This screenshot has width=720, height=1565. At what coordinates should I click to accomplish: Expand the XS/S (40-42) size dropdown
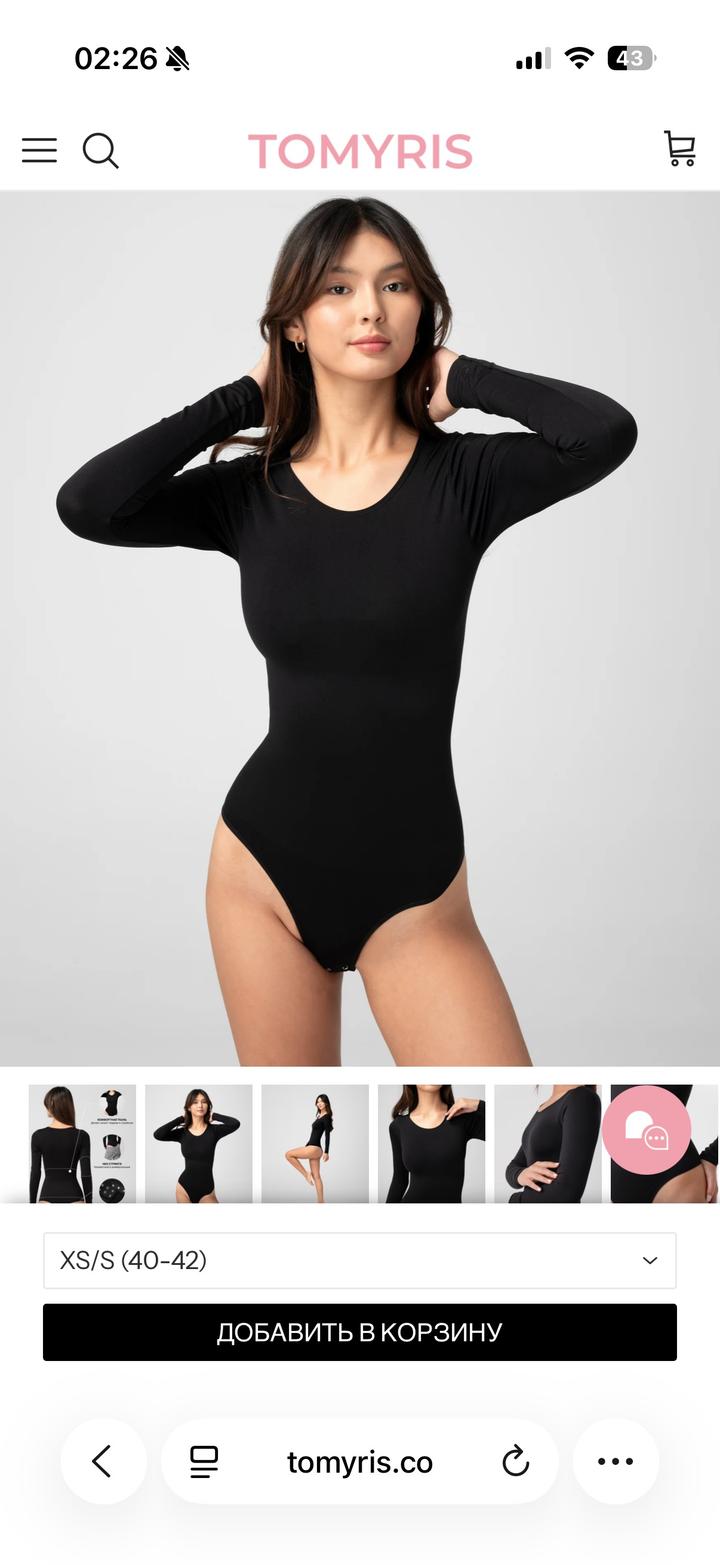[360, 1260]
